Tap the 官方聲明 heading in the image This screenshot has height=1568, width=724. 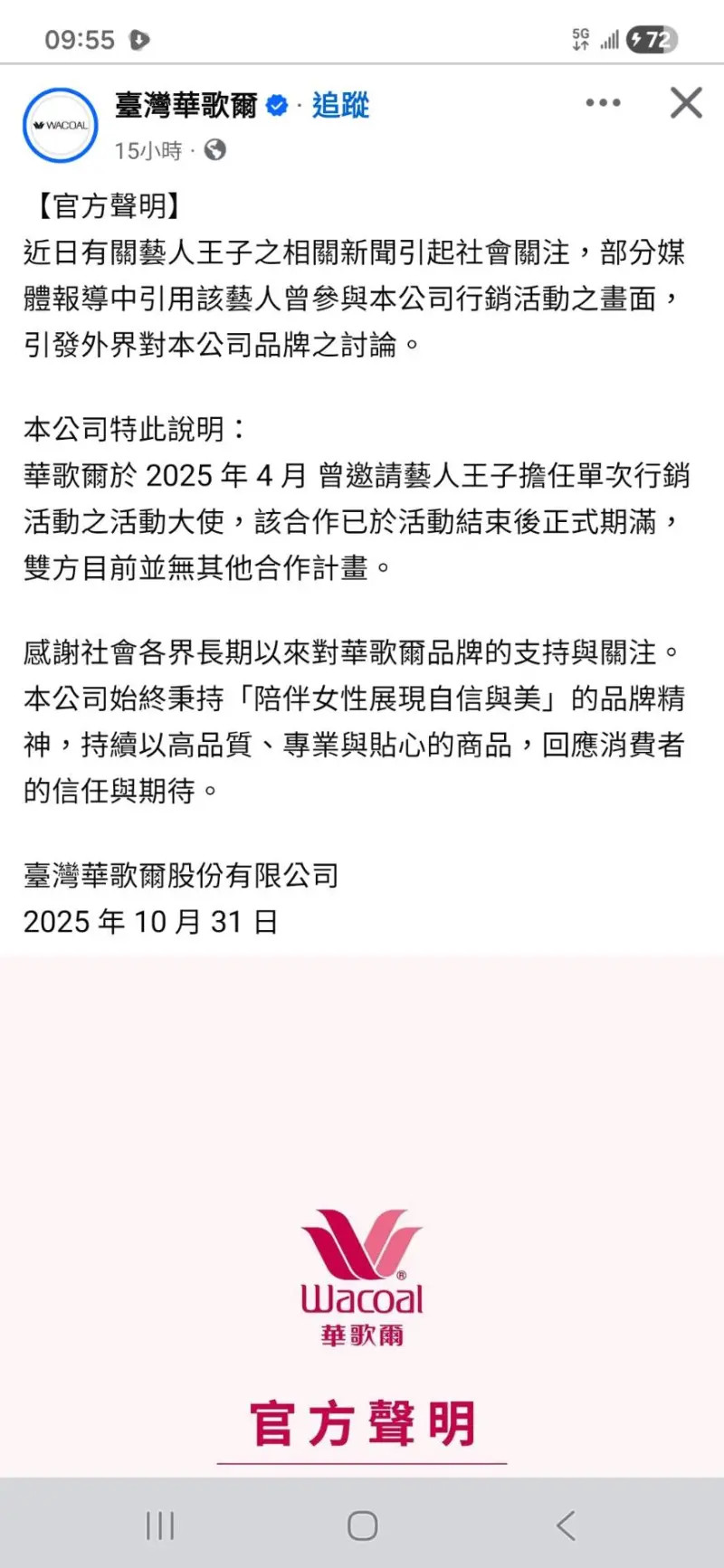(360, 1421)
